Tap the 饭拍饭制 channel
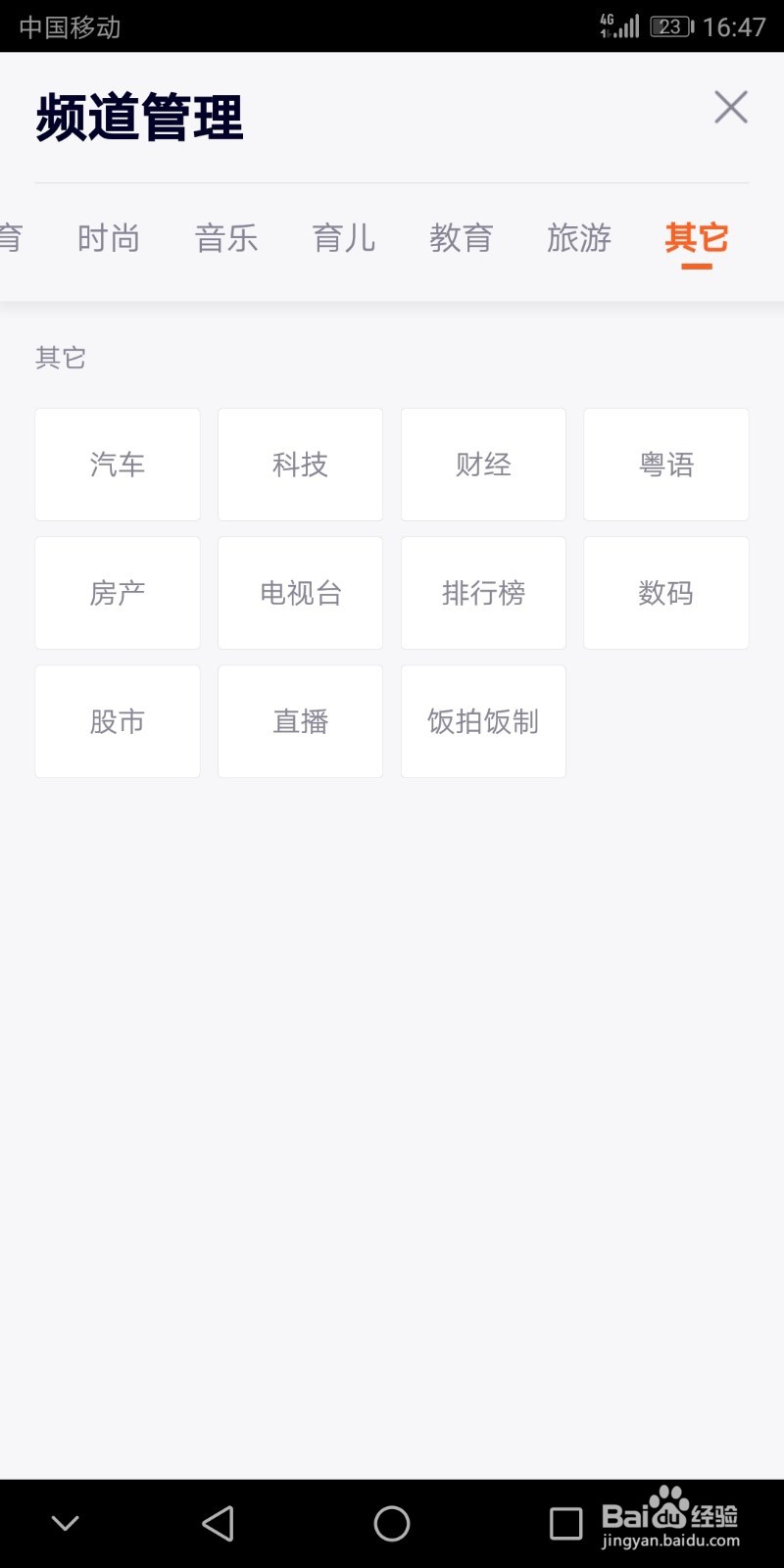Screen dimensions: 784x1568 pos(483,721)
